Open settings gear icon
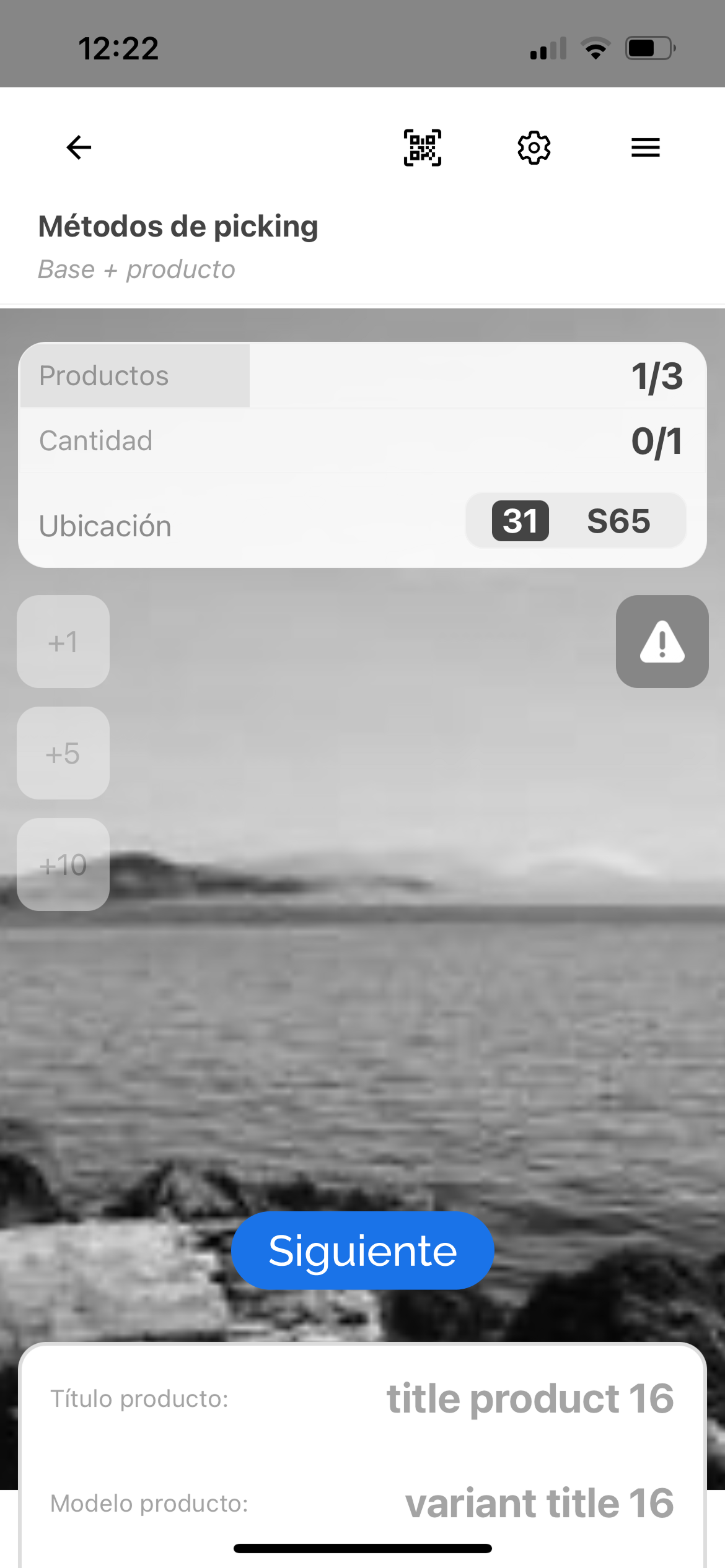 point(534,147)
